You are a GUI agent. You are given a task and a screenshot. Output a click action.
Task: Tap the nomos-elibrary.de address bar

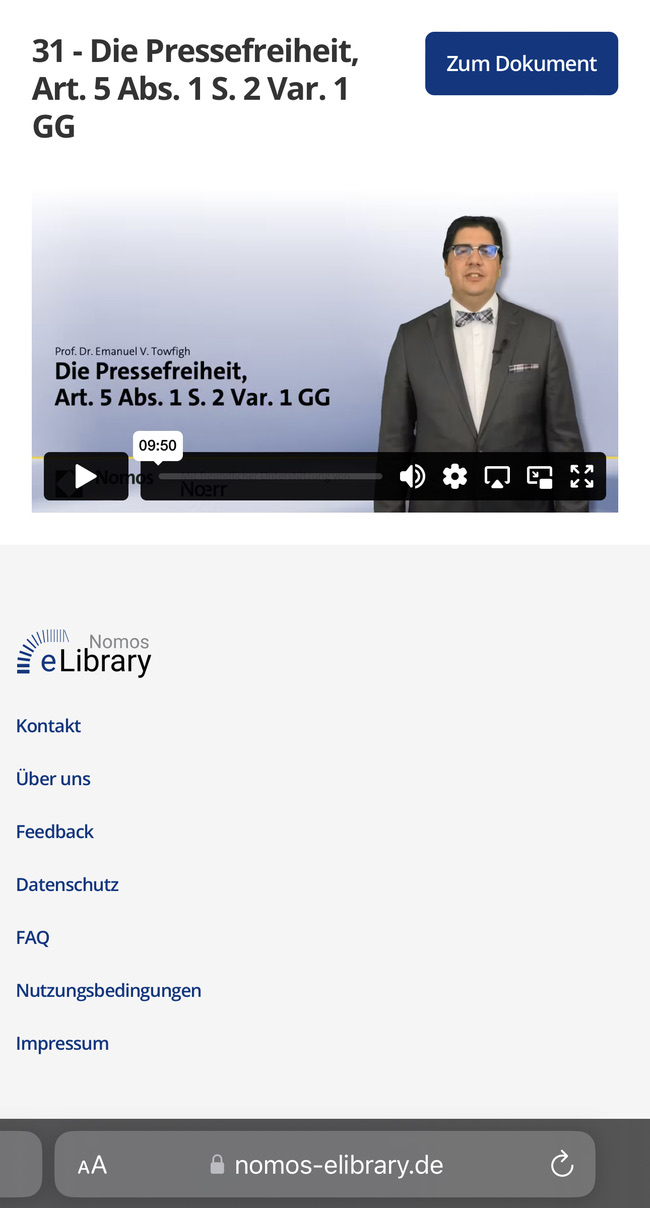pos(325,1164)
